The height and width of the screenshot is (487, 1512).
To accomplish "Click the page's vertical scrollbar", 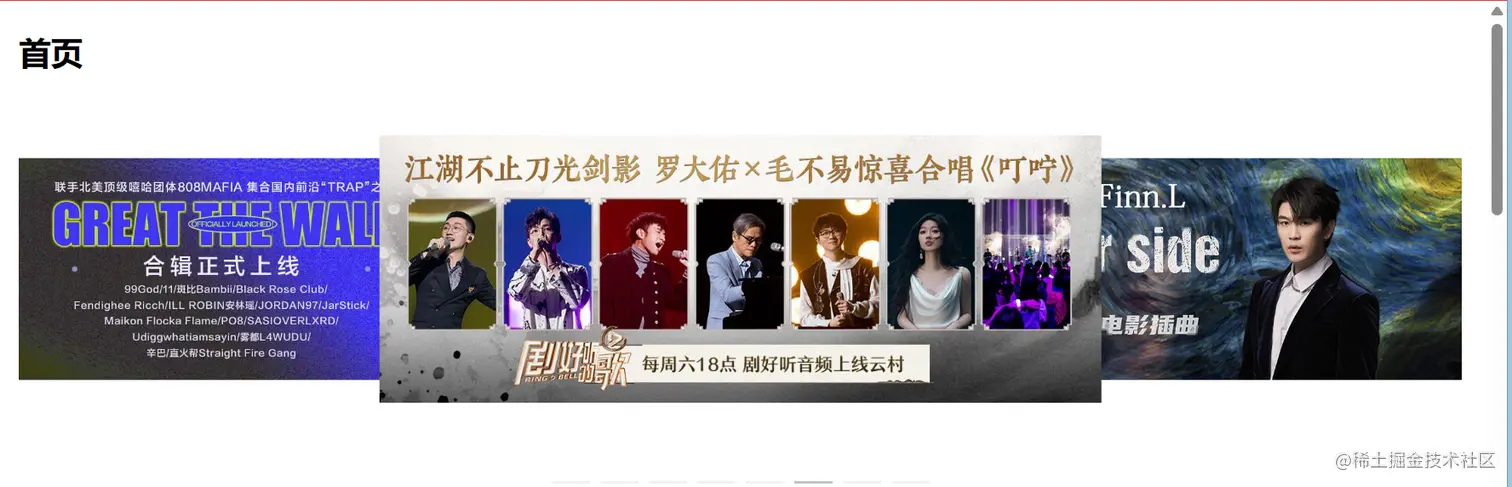I will pyautogui.click(x=1497, y=120).
